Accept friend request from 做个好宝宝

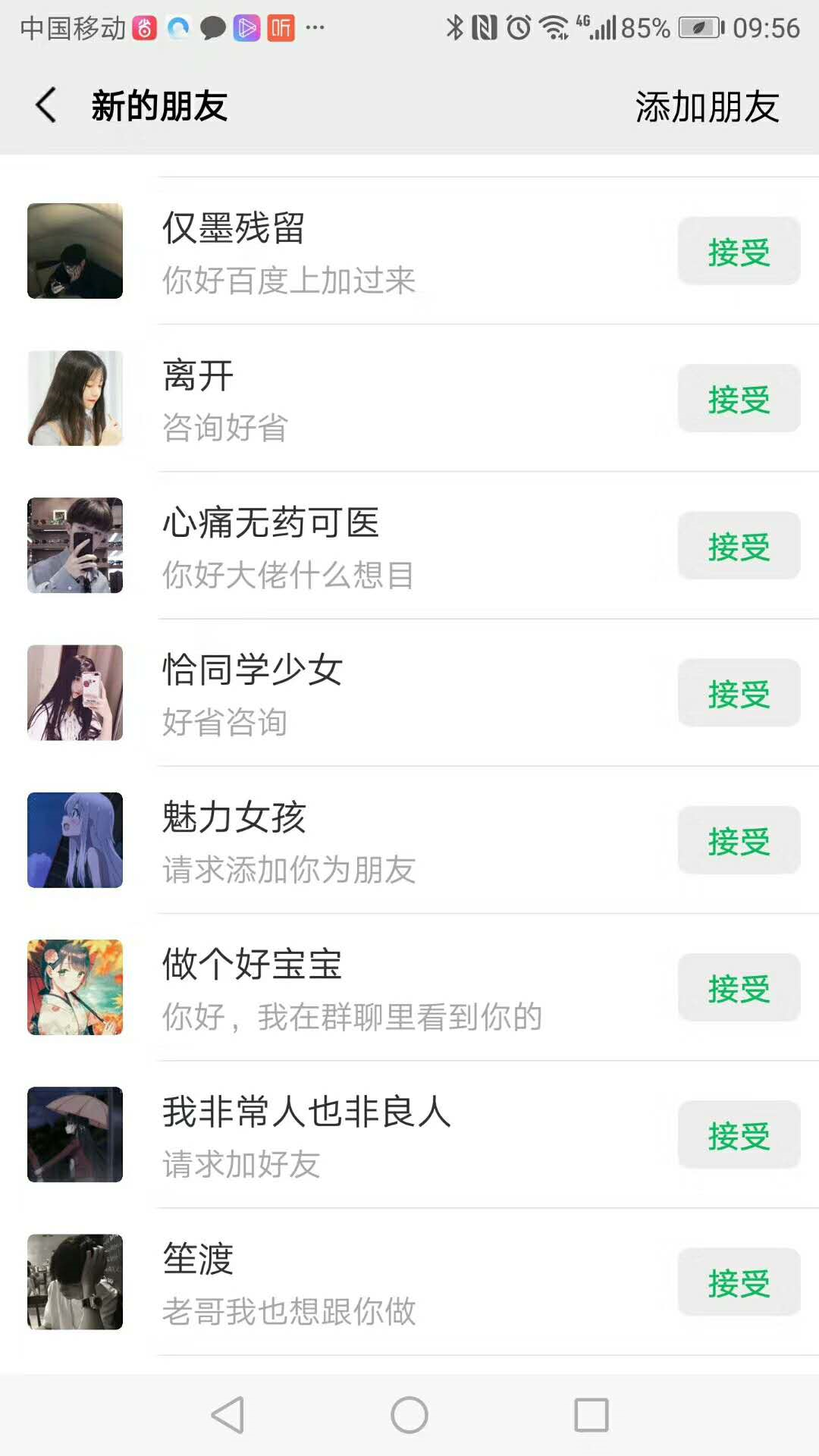[x=739, y=987]
